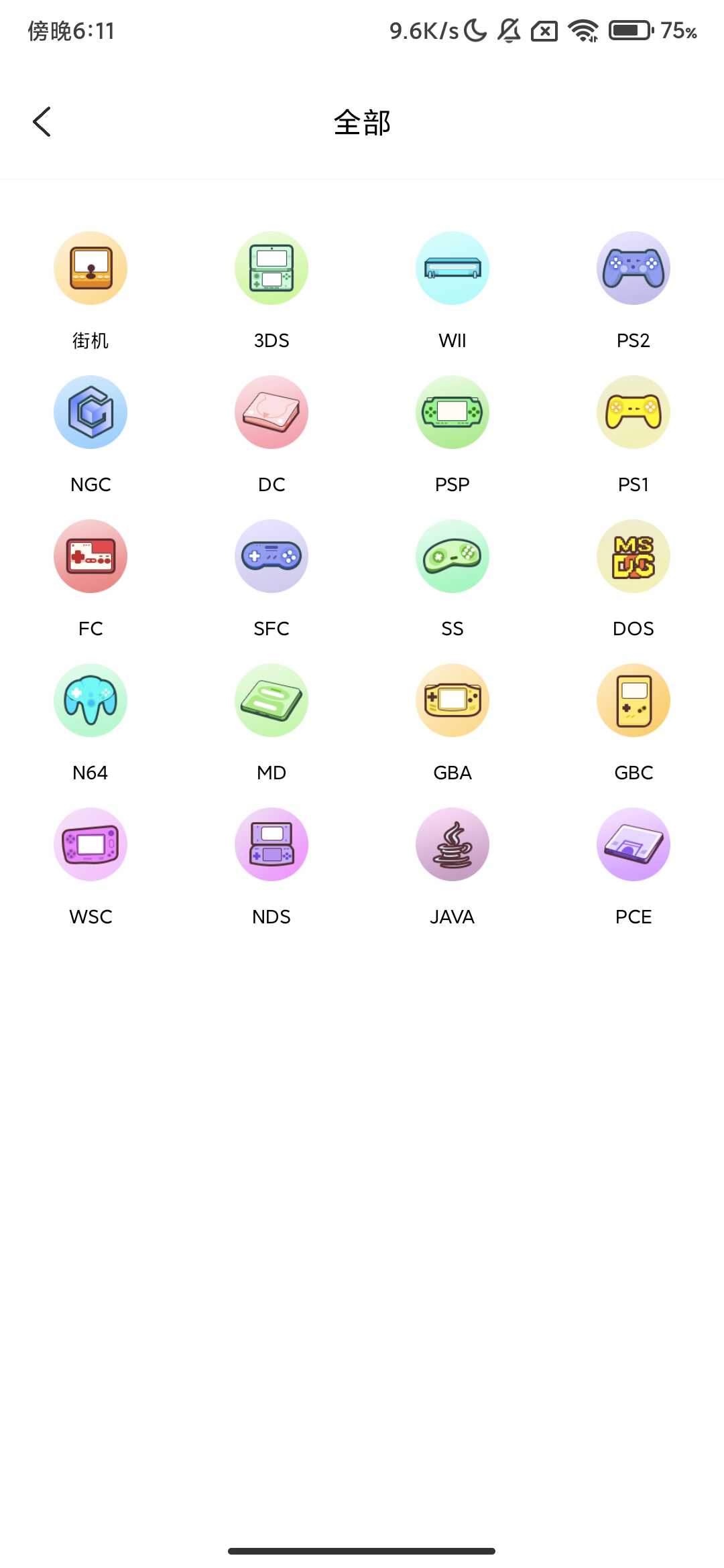Open the FC console category

(90, 556)
